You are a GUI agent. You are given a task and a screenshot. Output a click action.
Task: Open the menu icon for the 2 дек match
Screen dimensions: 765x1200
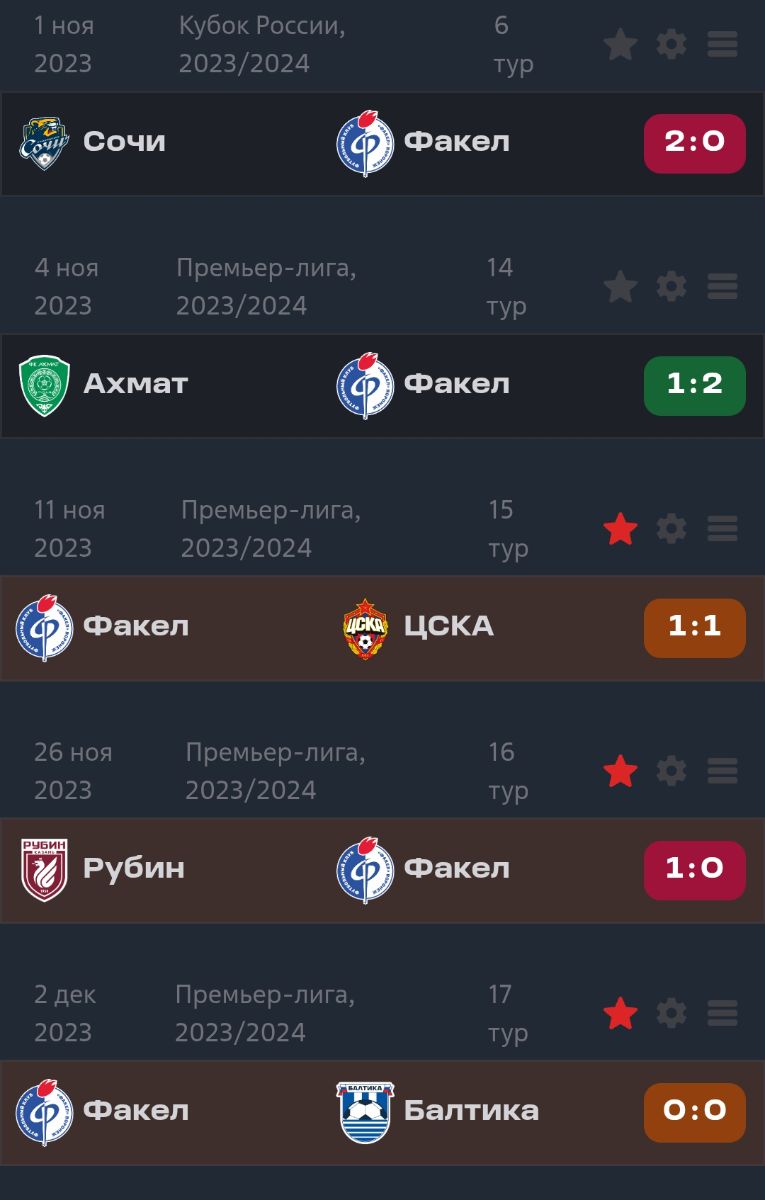[x=722, y=1014]
